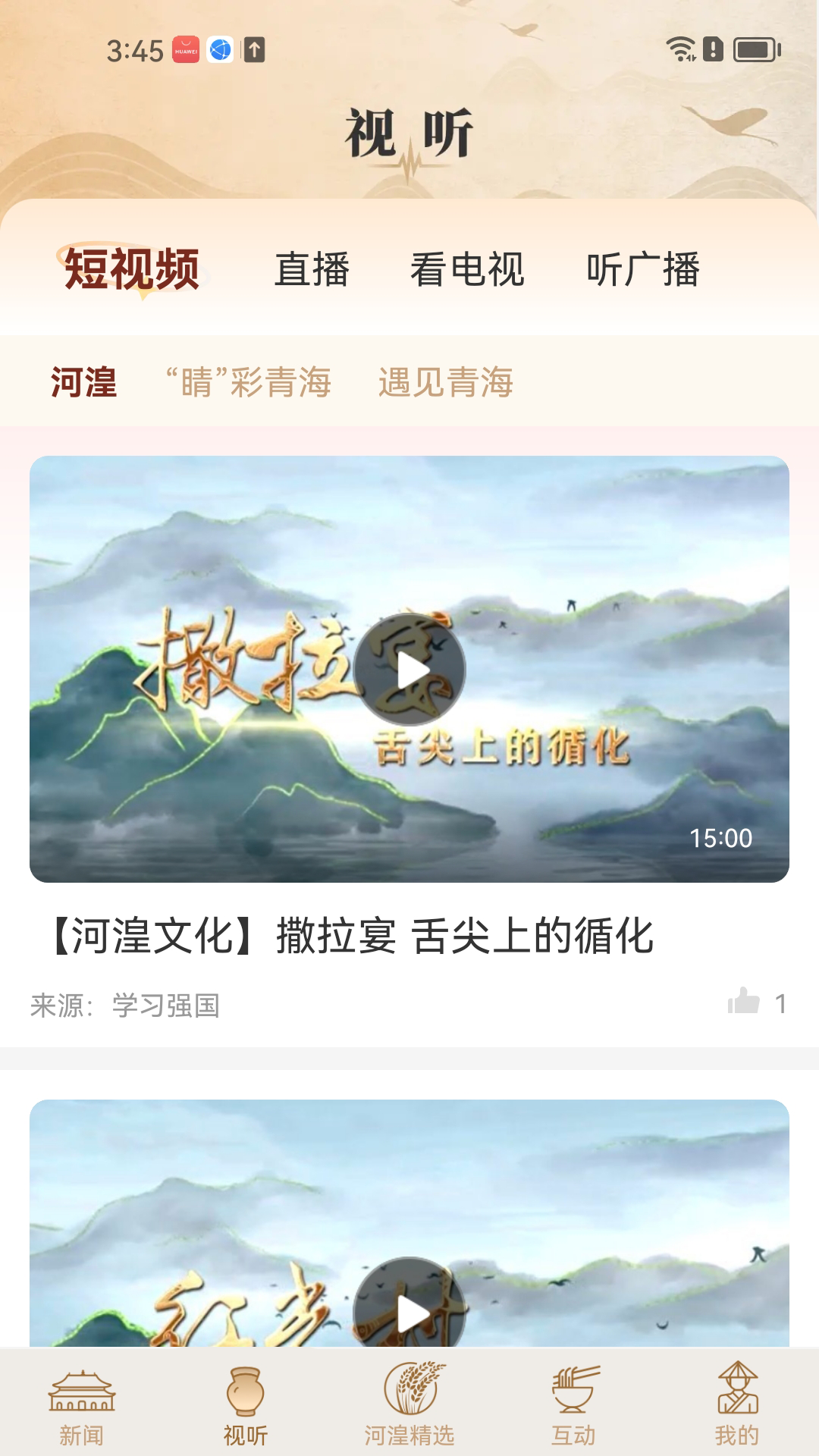Tap the HUAWEI AppGallery icon in status bar
Image resolution: width=819 pixels, height=1456 pixels.
[x=184, y=50]
